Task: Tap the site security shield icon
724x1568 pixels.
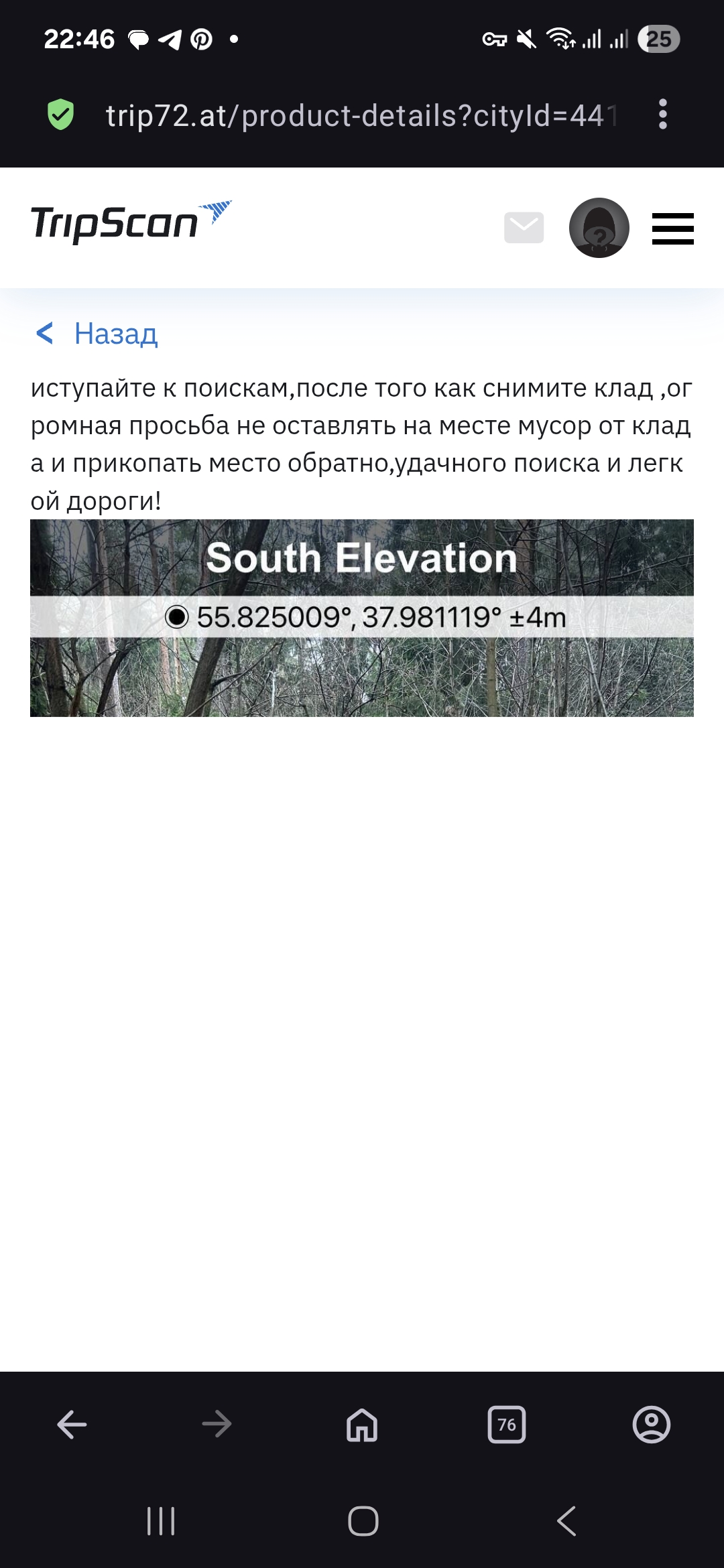Action: click(60, 115)
